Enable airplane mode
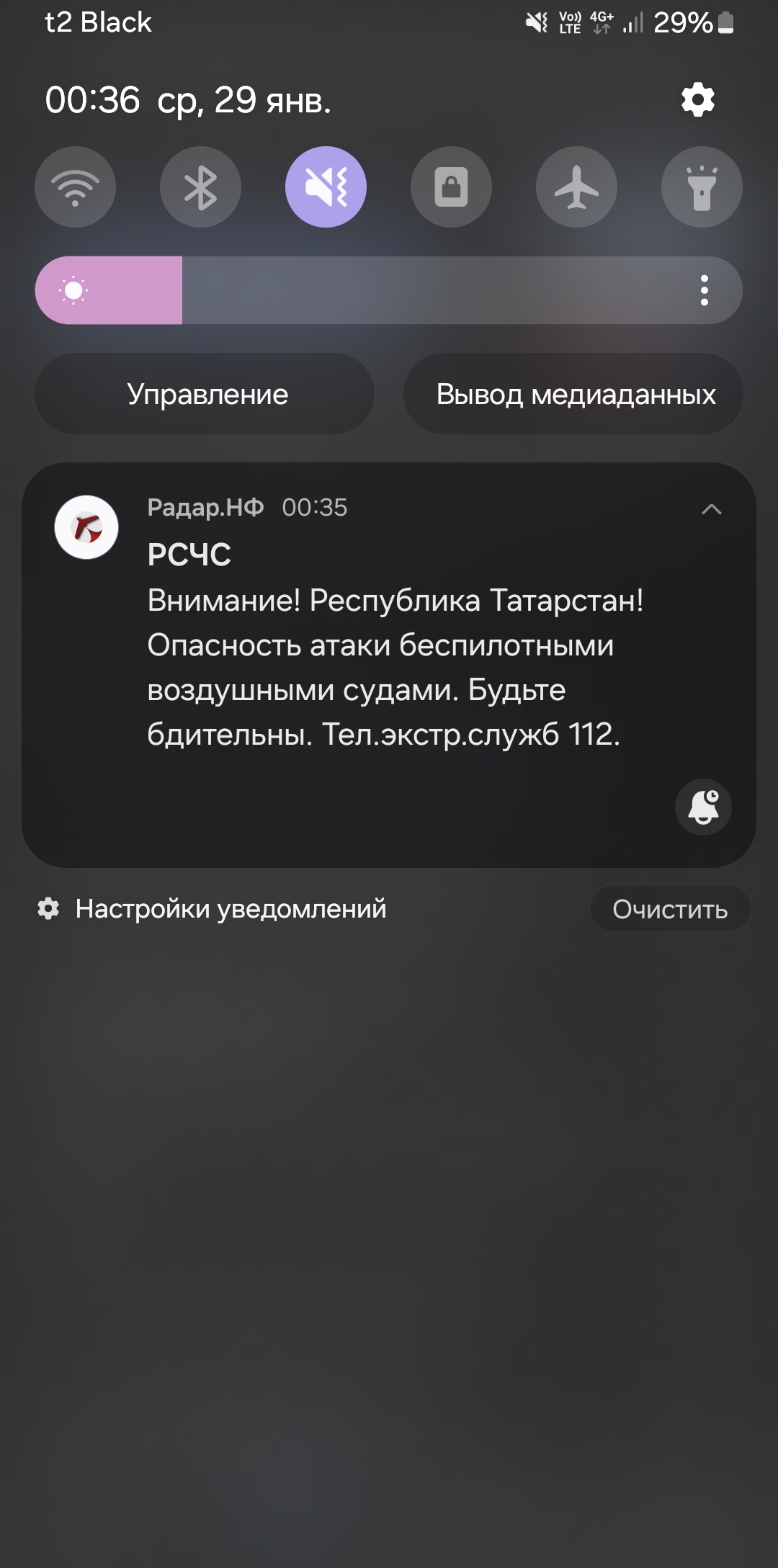Screen dimensions: 778x1568 point(576,187)
